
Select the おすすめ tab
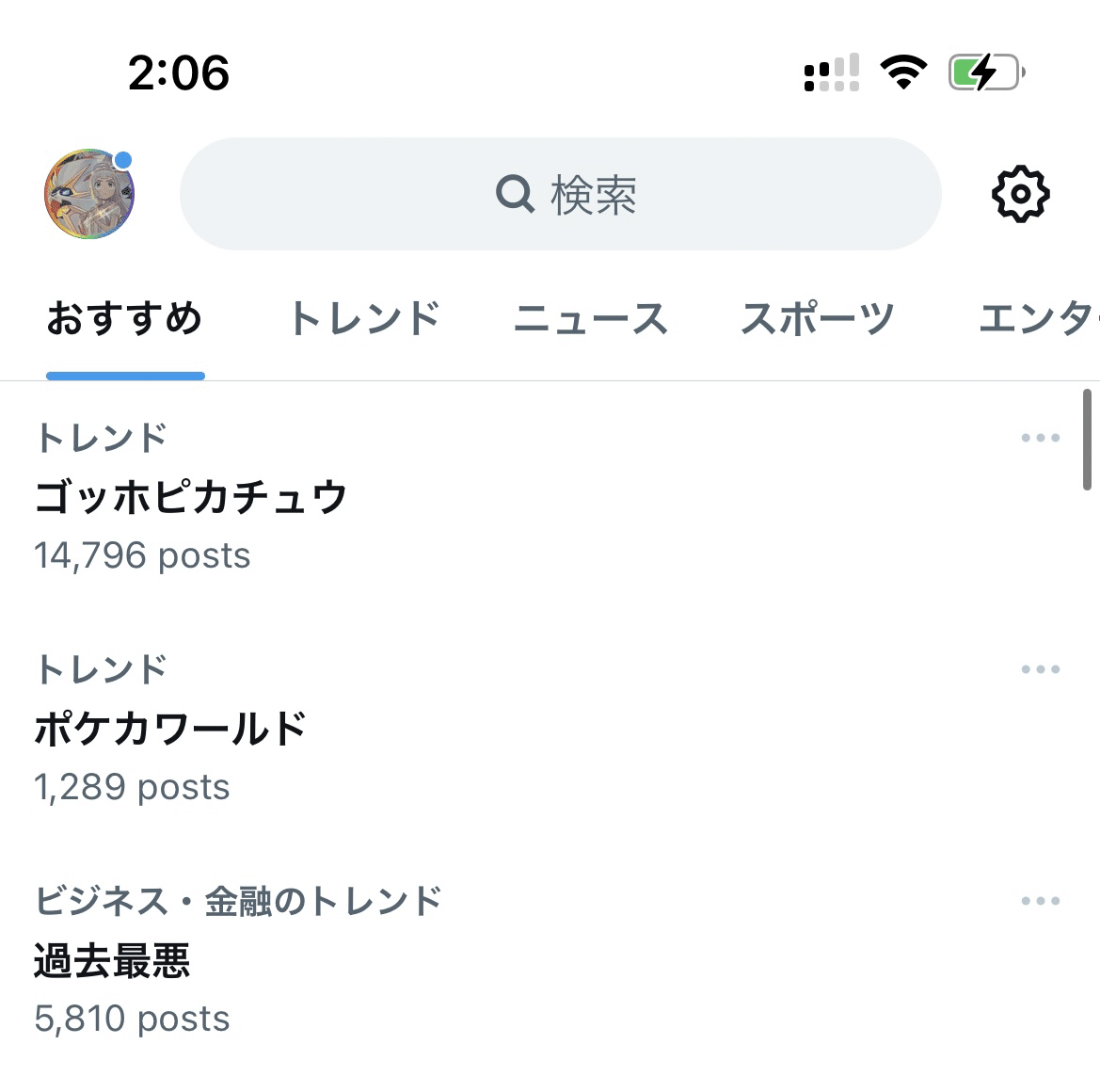125,318
